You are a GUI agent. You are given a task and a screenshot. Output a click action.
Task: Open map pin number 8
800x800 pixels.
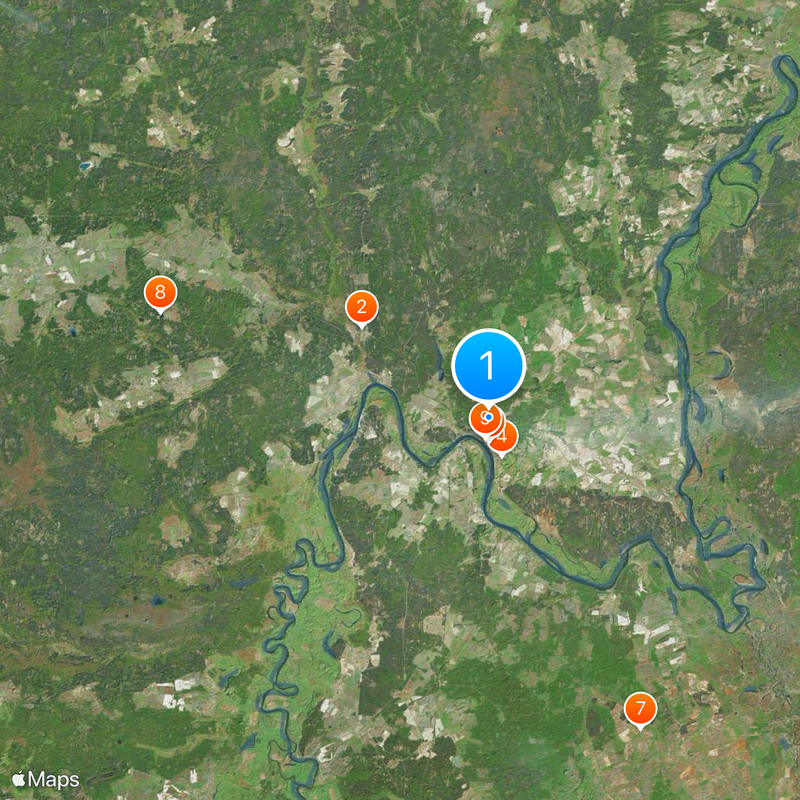point(160,294)
